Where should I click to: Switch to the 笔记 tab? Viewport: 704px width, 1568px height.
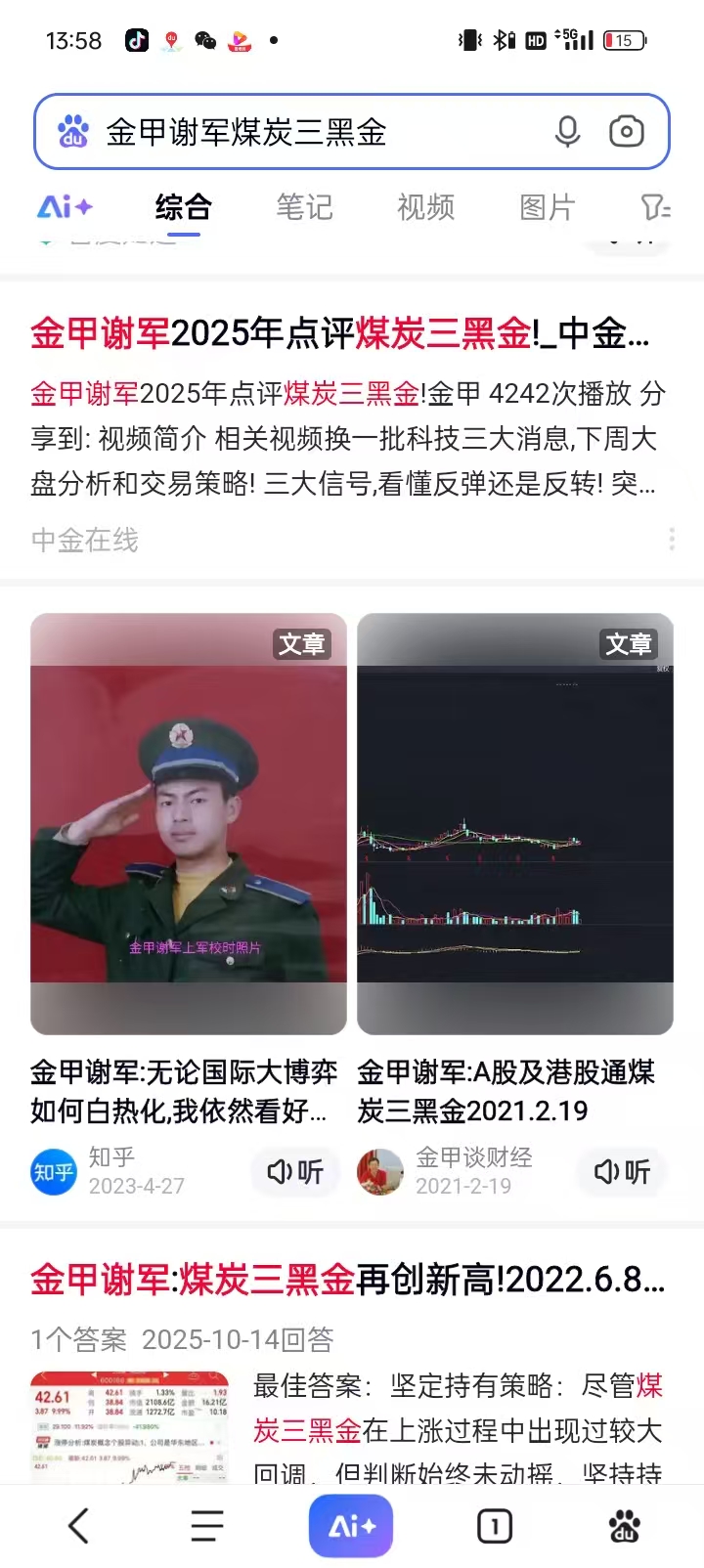pos(304,207)
